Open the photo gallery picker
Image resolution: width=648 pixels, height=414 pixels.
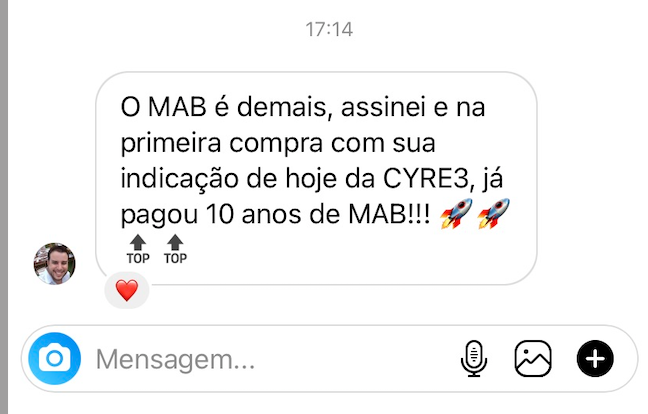tap(533, 358)
